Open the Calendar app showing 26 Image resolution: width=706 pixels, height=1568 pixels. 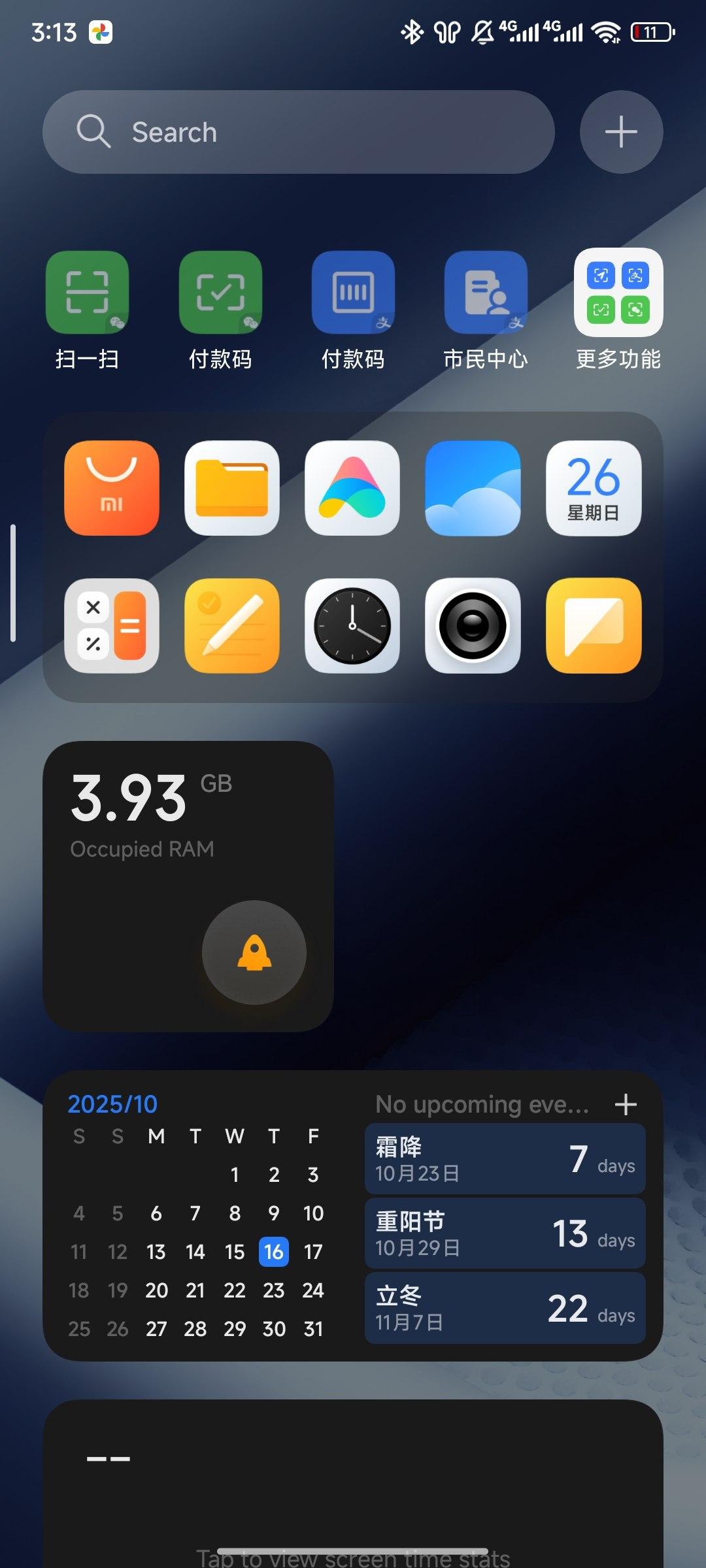pyautogui.click(x=594, y=488)
